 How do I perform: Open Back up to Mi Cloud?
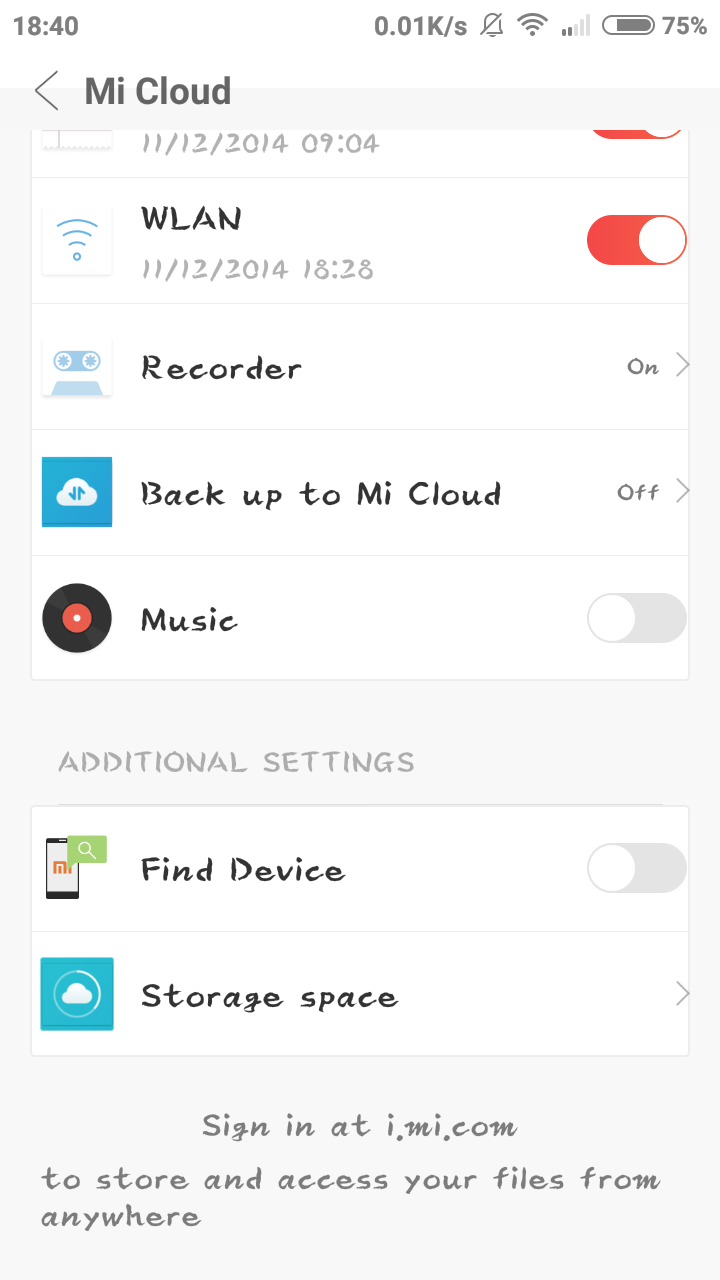pos(360,493)
